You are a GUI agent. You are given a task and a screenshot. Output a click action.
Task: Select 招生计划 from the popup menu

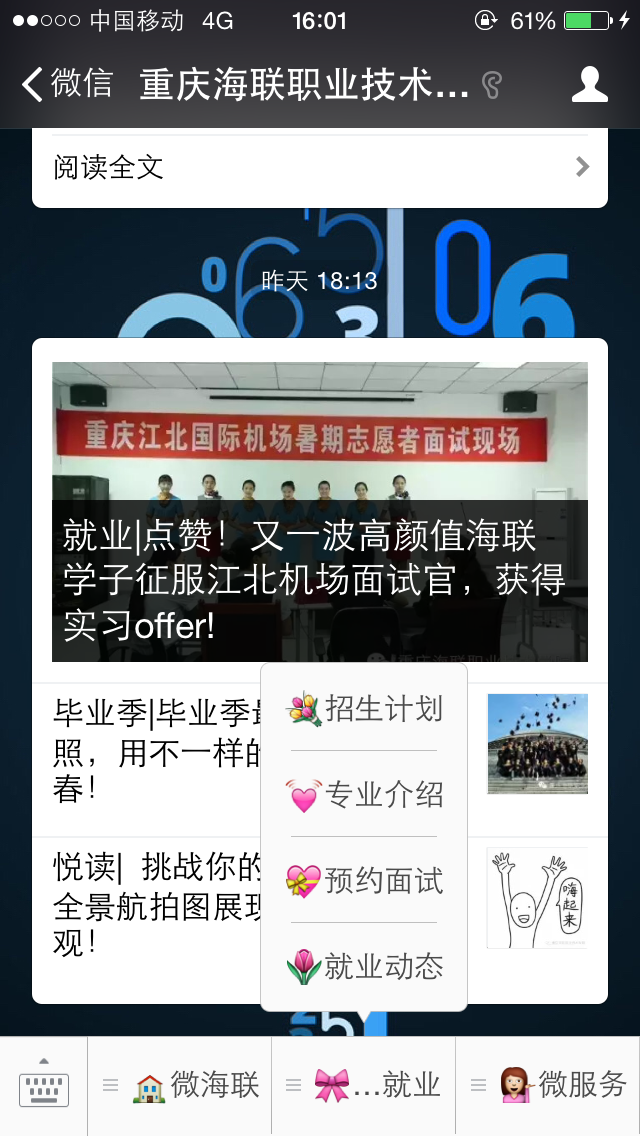click(364, 709)
